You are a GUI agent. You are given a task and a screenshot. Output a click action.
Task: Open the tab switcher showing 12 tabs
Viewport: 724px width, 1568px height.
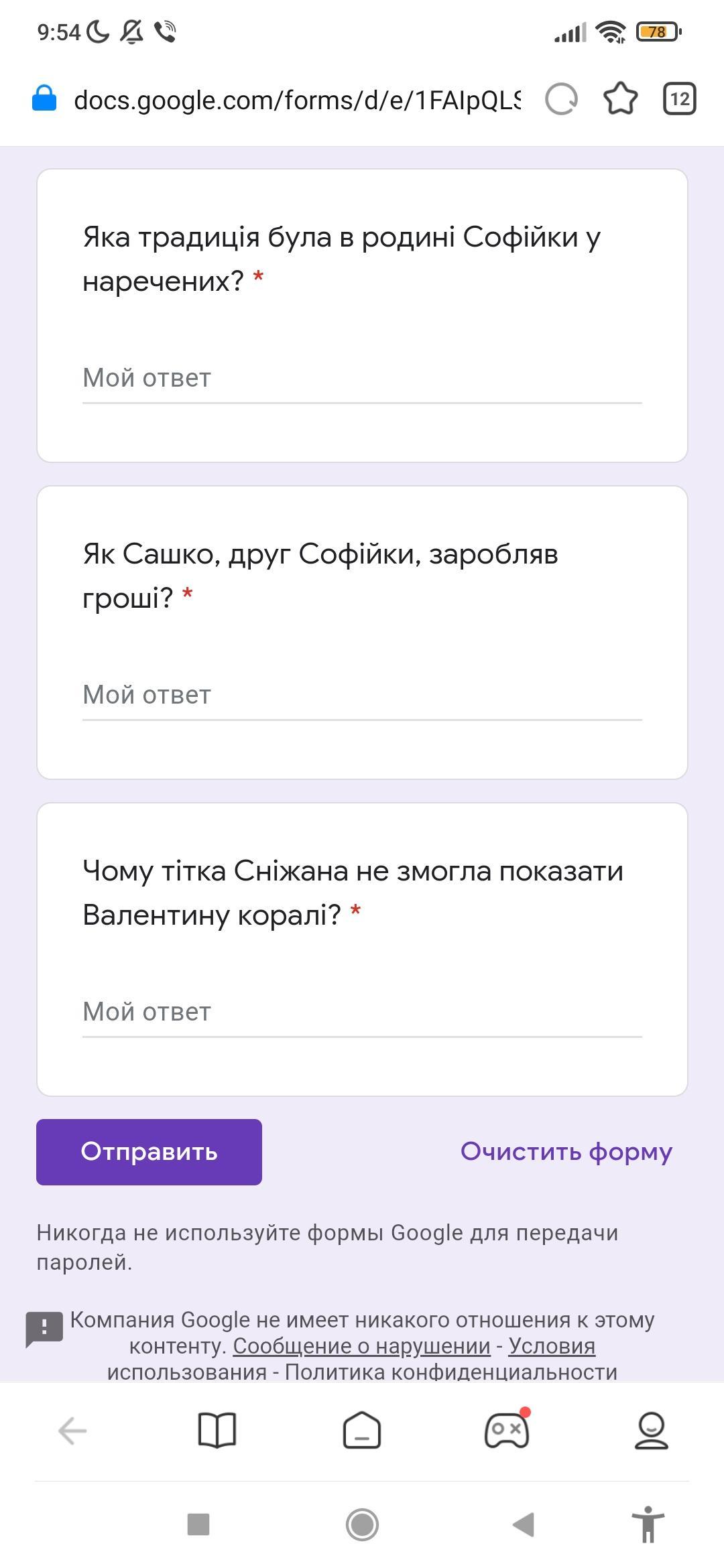tap(680, 99)
